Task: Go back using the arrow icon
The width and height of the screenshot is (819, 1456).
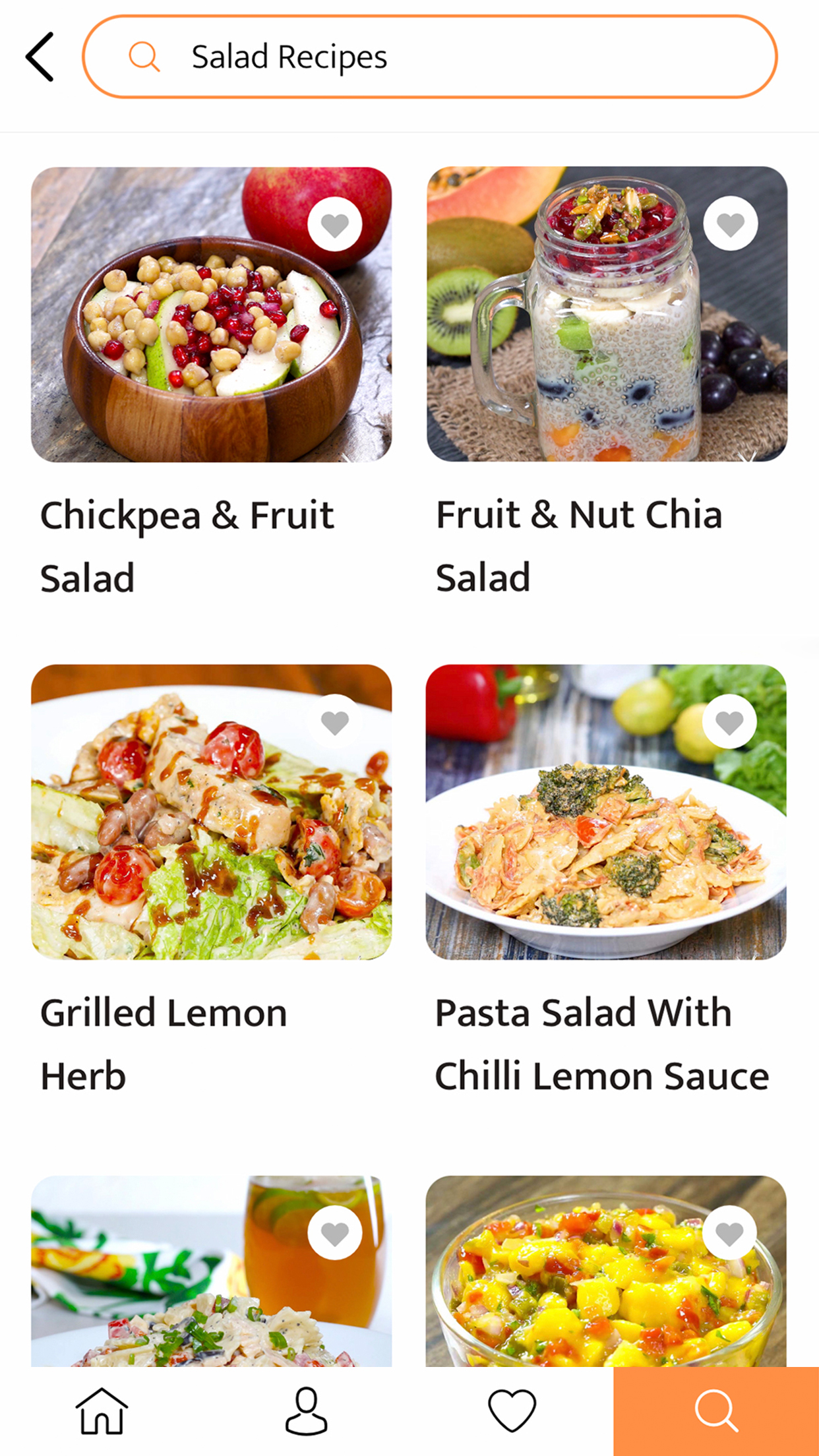Action: 40,57
